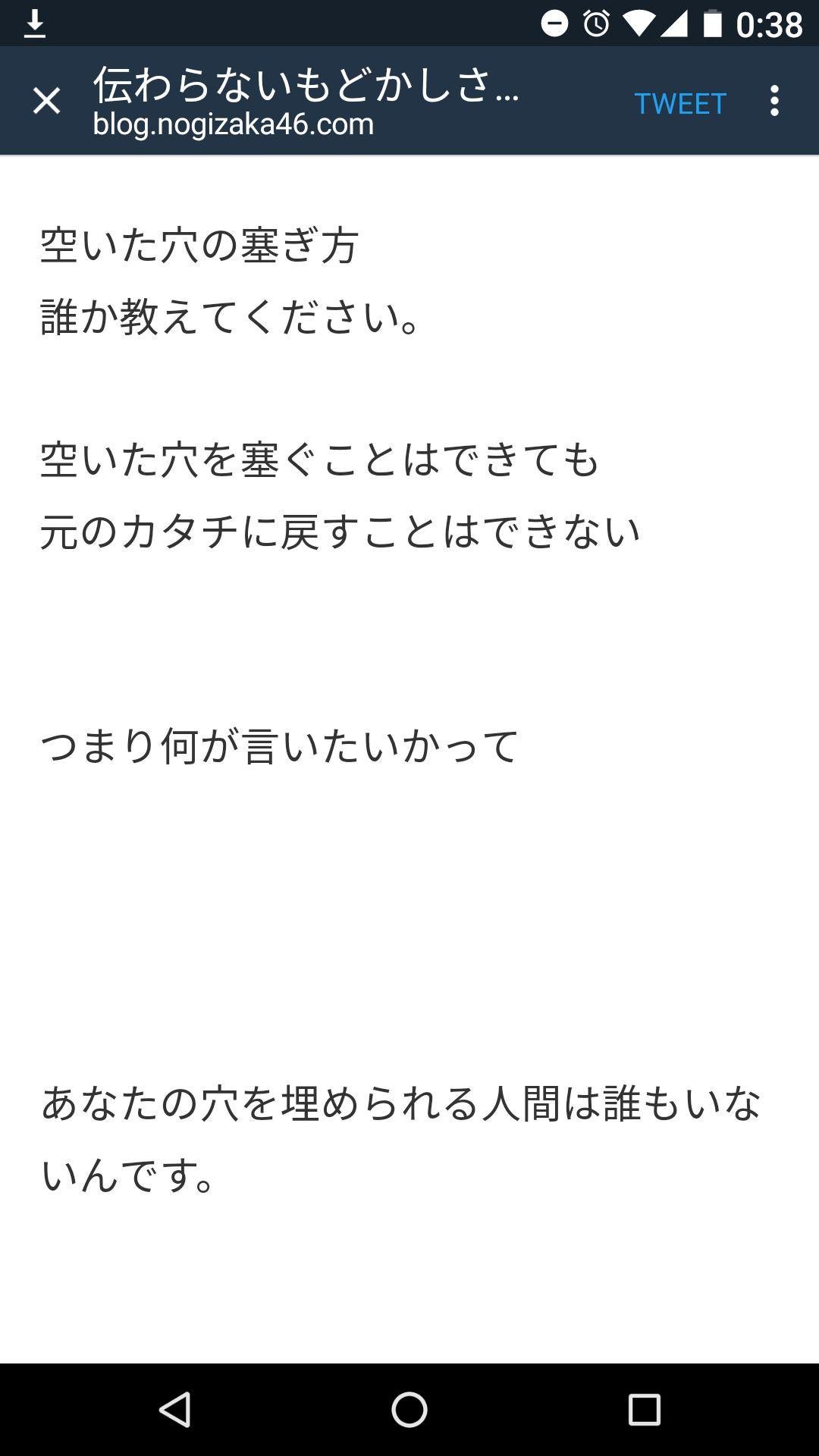Close the in-app browser tab
Screen dimensions: 819x1456
pyautogui.click(x=46, y=101)
